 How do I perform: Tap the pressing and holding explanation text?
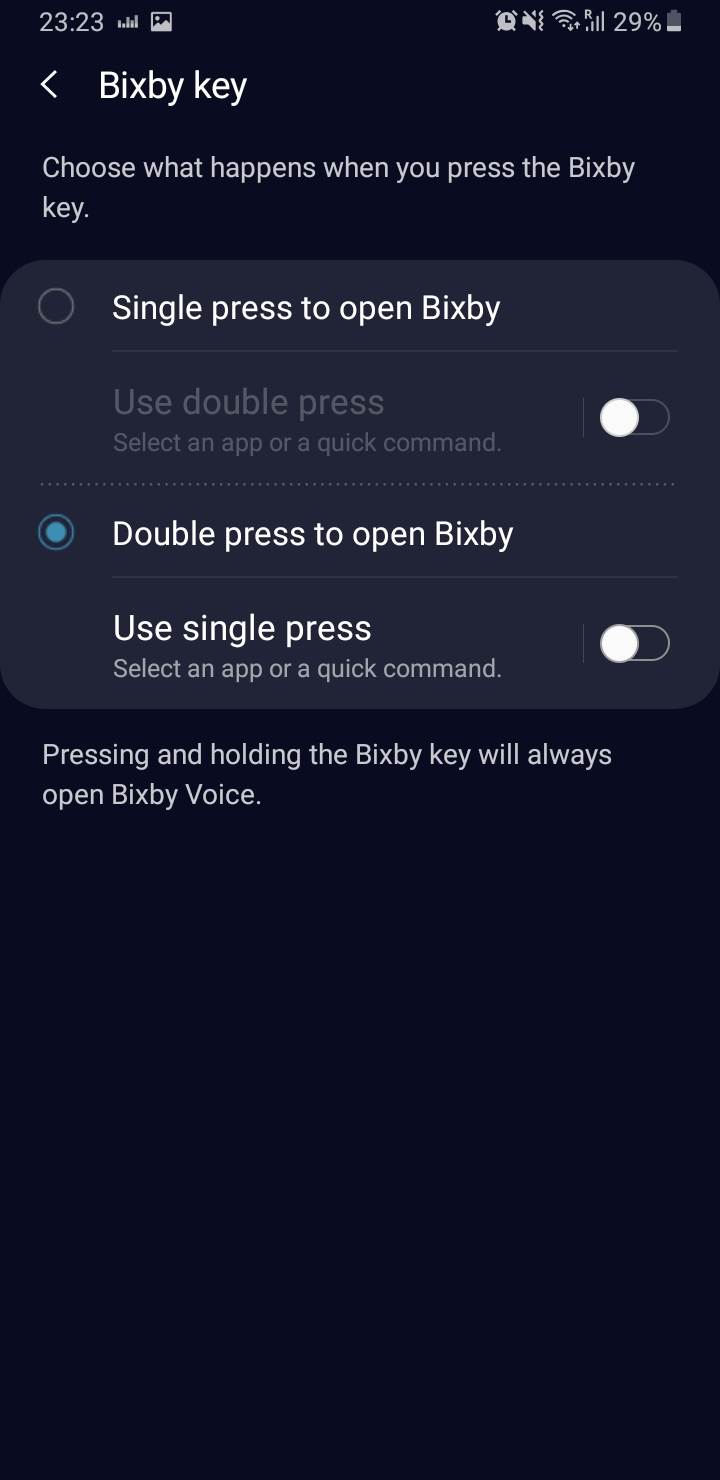tap(326, 773)
